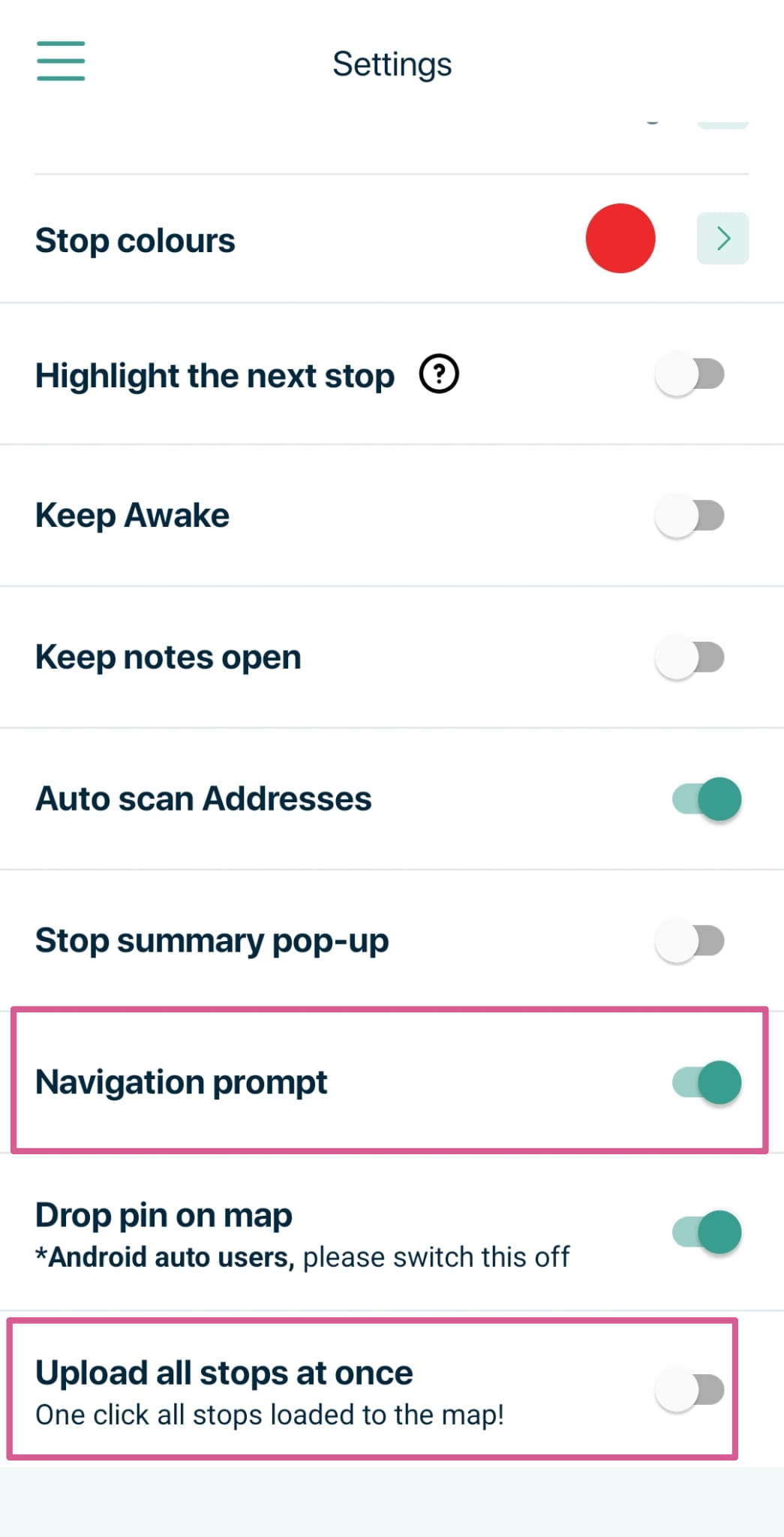This screenshot has width=784, height=1537.
Task: Enable Keep notes open
Action: coord(690,657)
